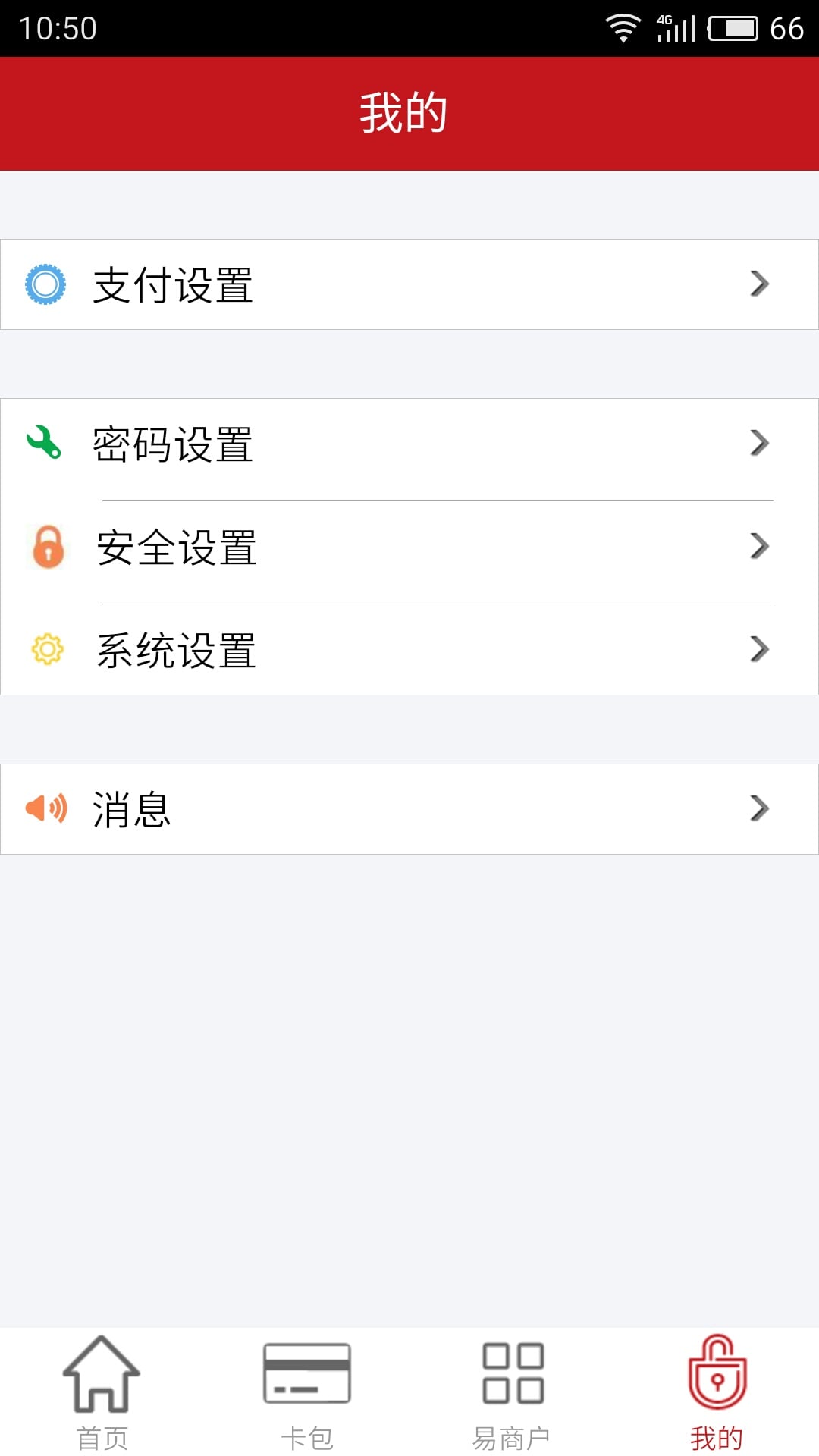Open 系统设置 system settings

[409, 650]
